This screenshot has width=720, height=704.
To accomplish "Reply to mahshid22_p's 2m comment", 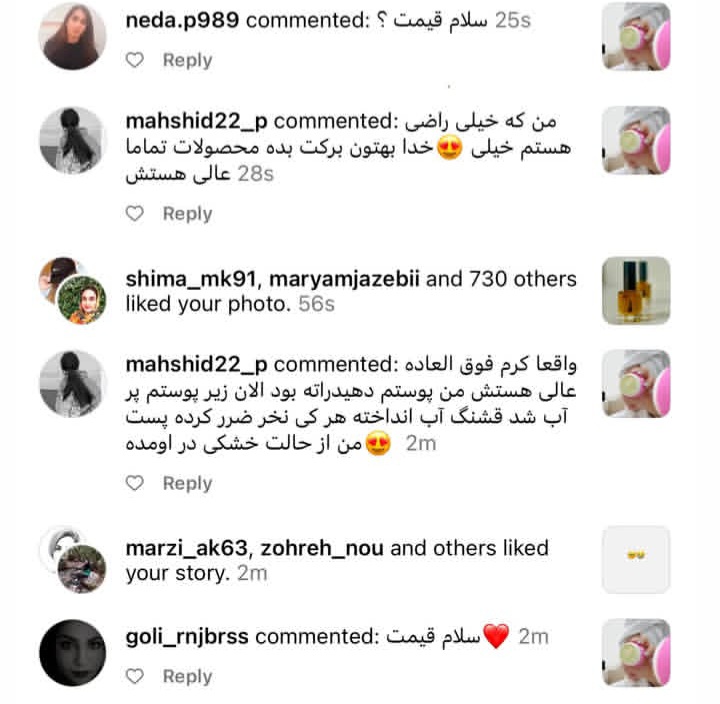I will tap(187, 483).
